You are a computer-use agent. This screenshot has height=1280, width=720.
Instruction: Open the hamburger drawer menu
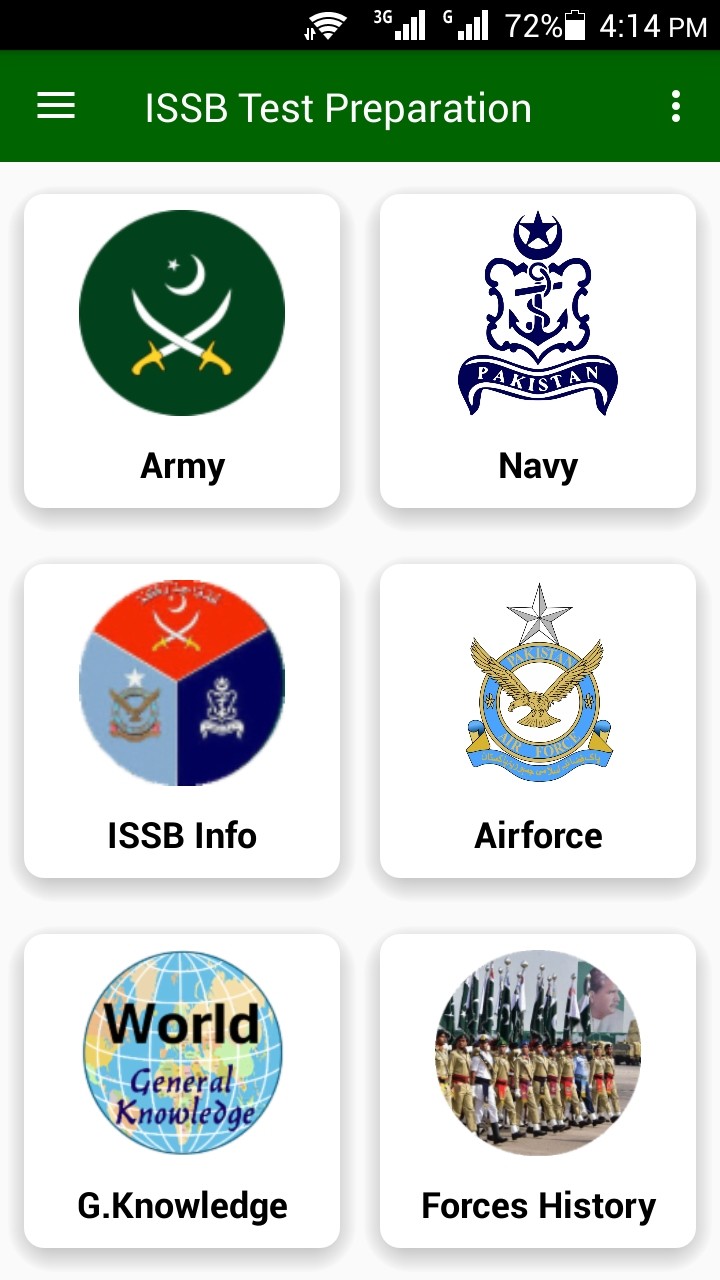pos(56,106)
